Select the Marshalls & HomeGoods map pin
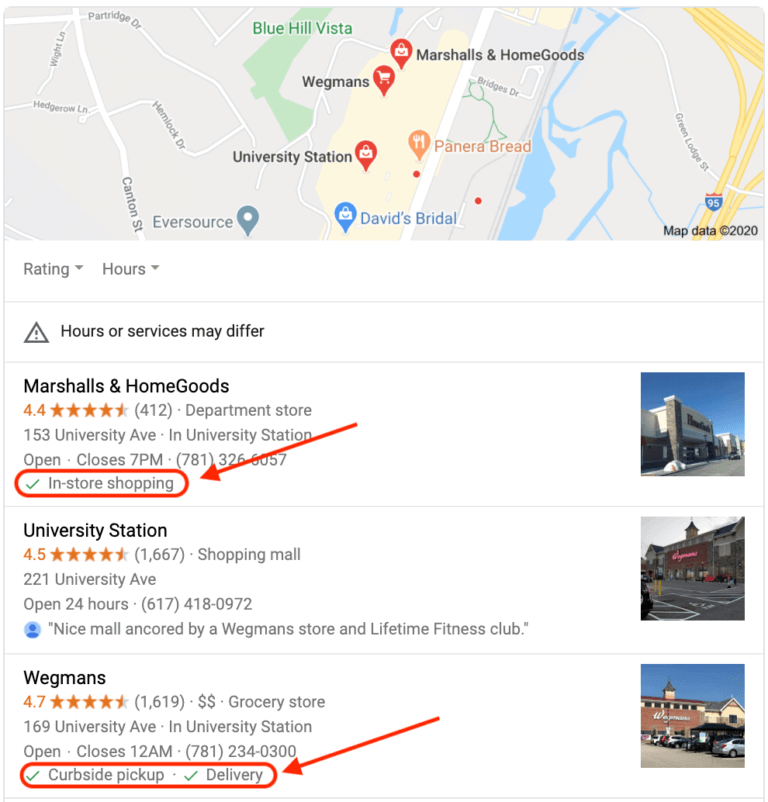The height and width of the screenshot is (802, 768). (401, 51)
